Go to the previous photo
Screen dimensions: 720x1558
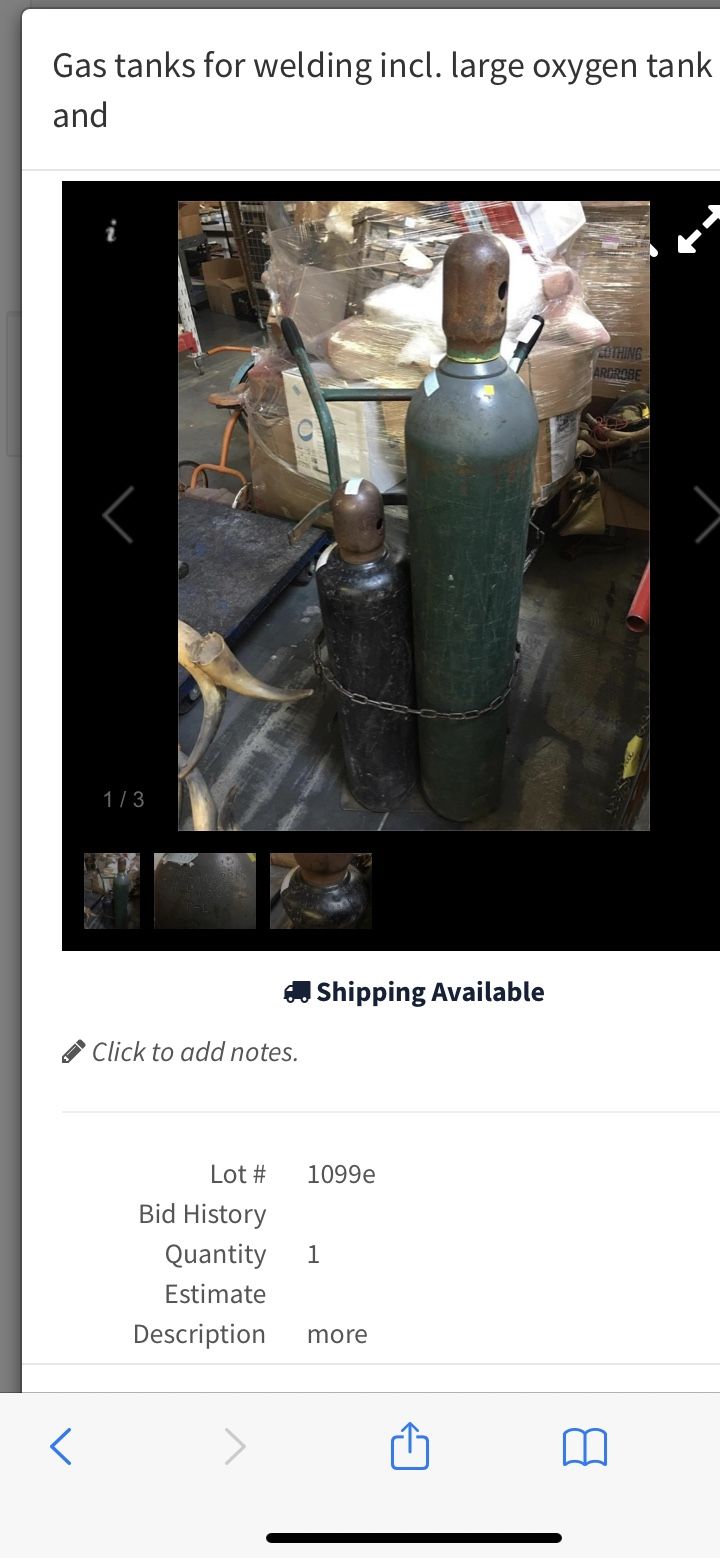coord(118,515)
